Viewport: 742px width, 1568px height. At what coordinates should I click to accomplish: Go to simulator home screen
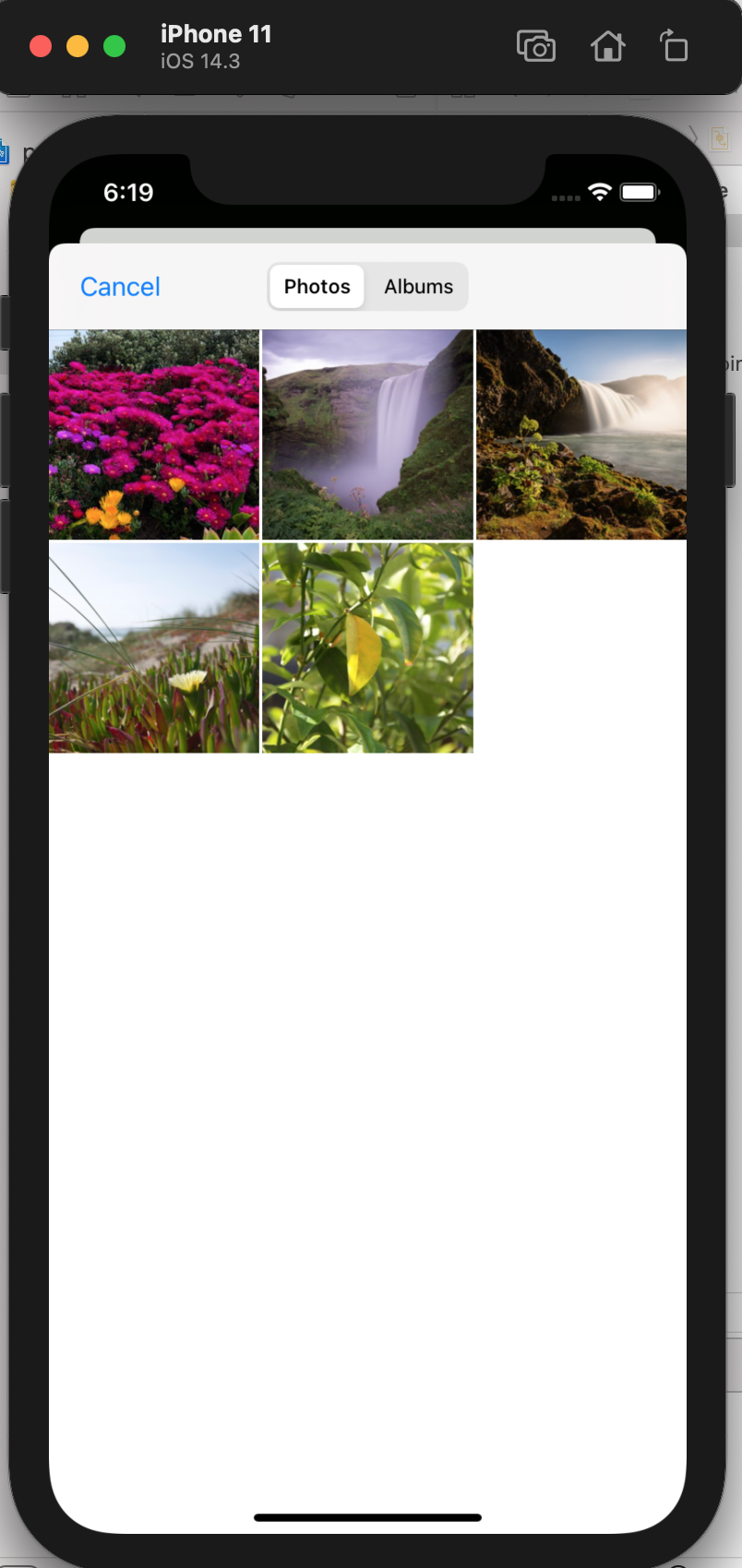607,46
